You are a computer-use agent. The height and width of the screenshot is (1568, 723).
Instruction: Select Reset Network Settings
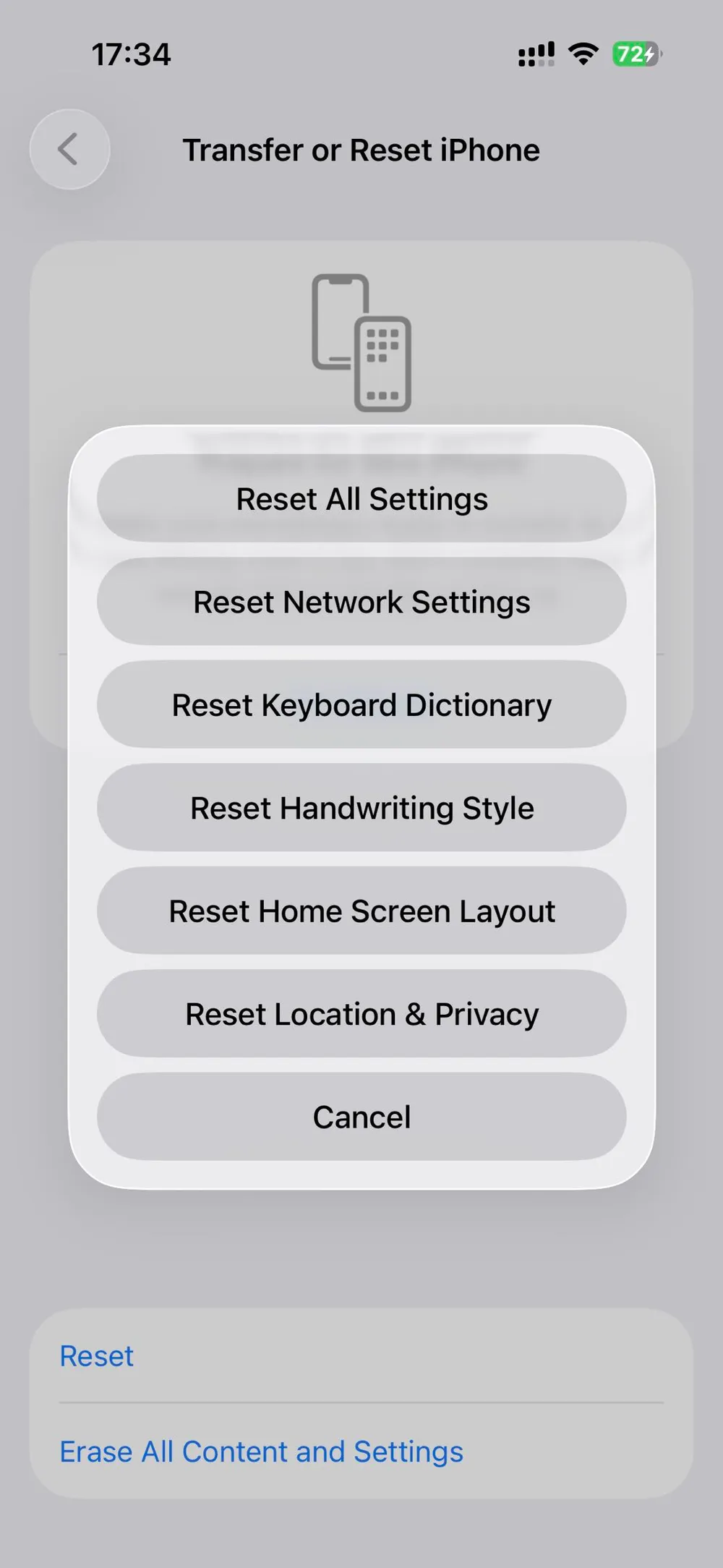coord(361,602)
